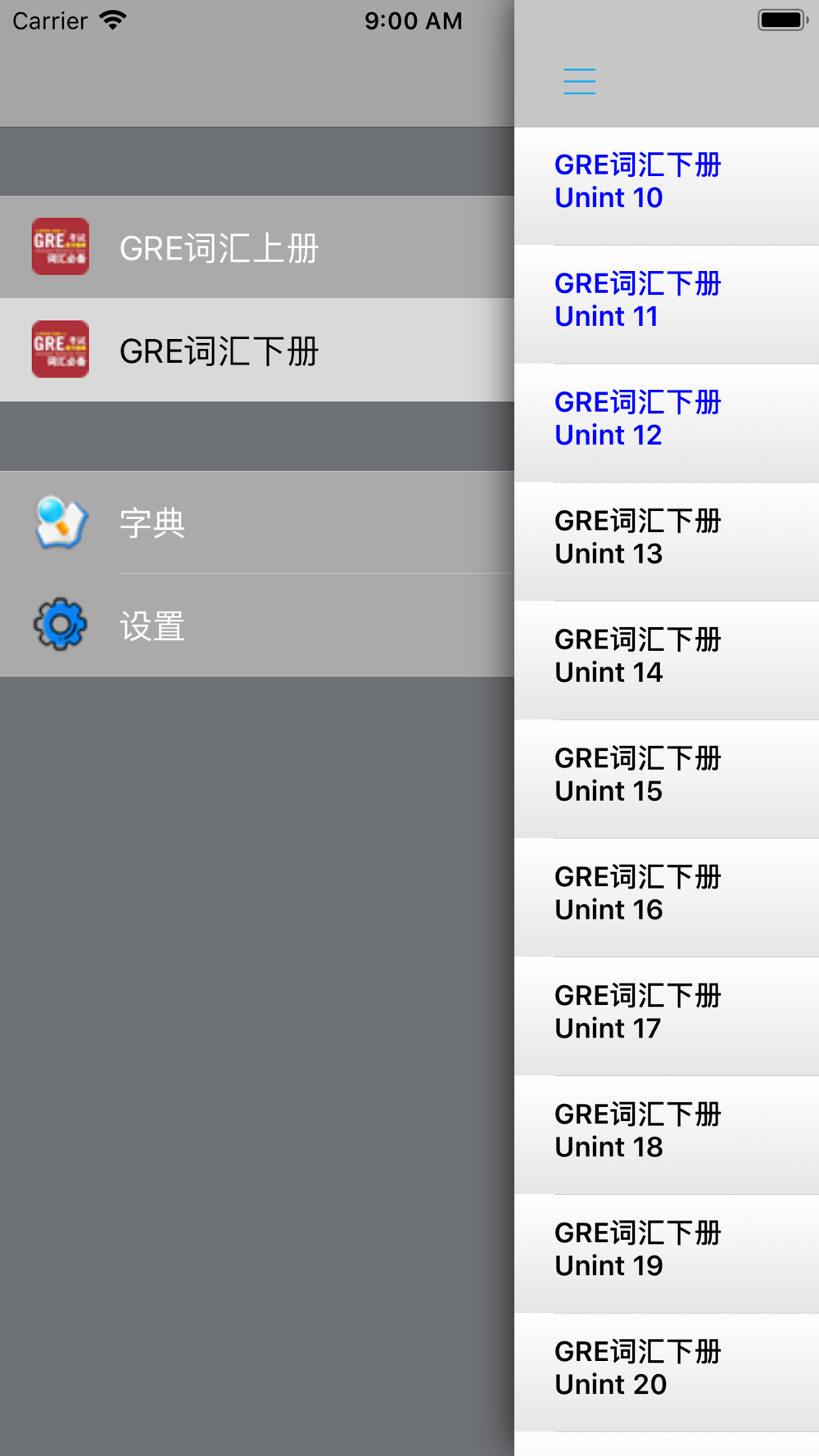Image resolution: width=819 pixels, height=1456 pixels.
Task: Select GRE词汇下册 Unint 14
Action: pos(638,657)
